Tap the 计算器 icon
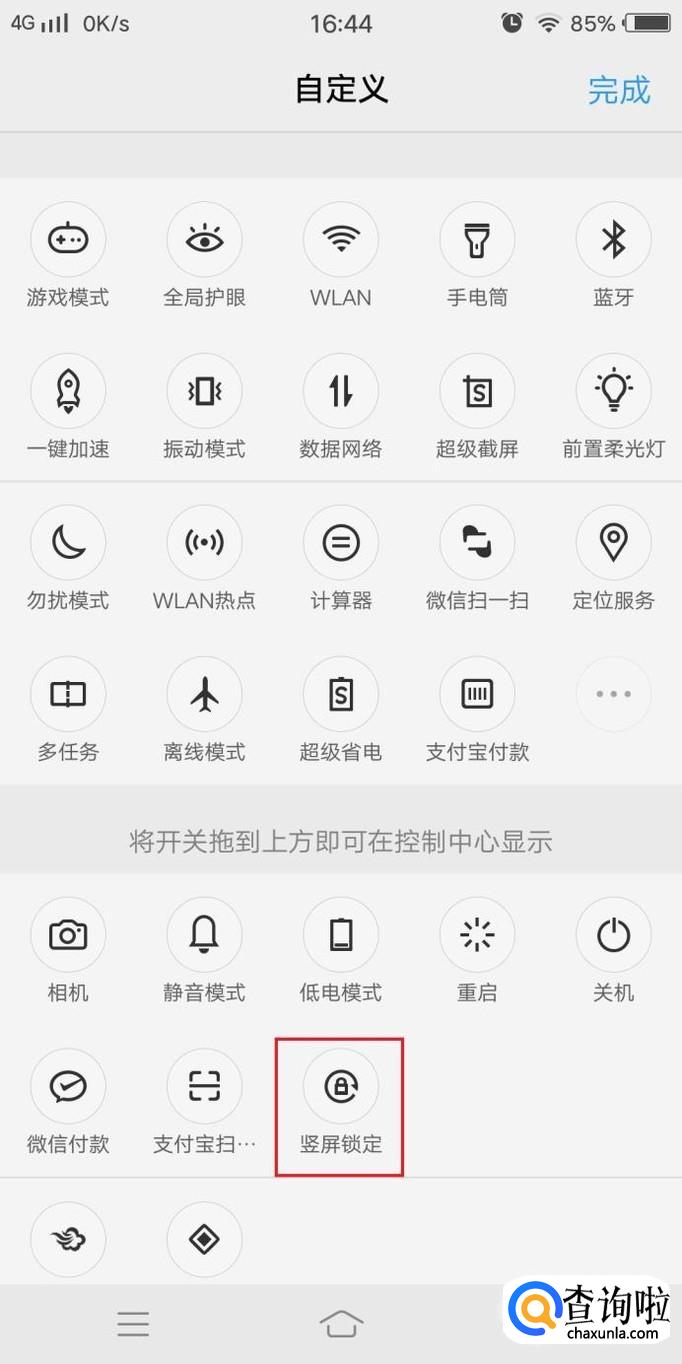 pyautogui.click(x=341, y=543)
